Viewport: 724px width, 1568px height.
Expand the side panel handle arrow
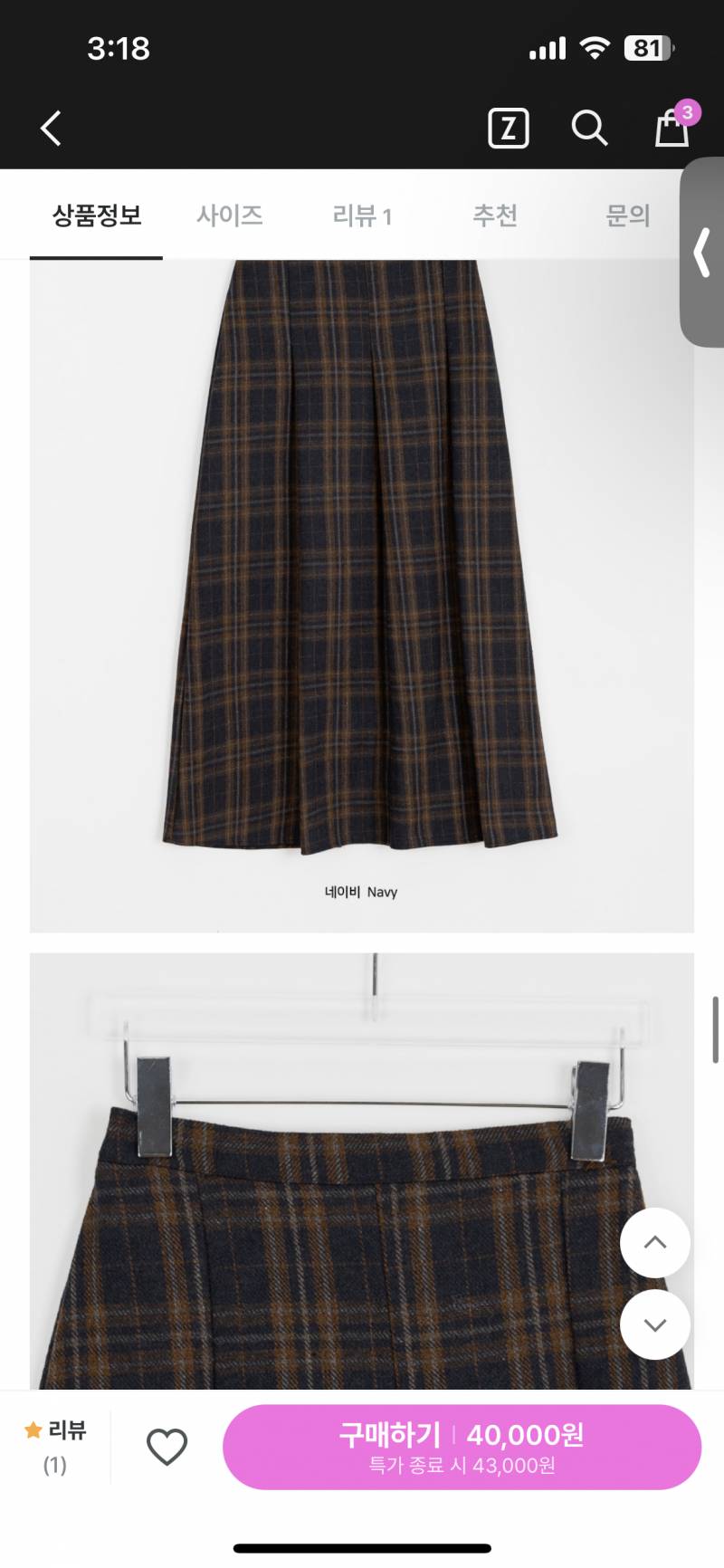(x=702, y=253)
